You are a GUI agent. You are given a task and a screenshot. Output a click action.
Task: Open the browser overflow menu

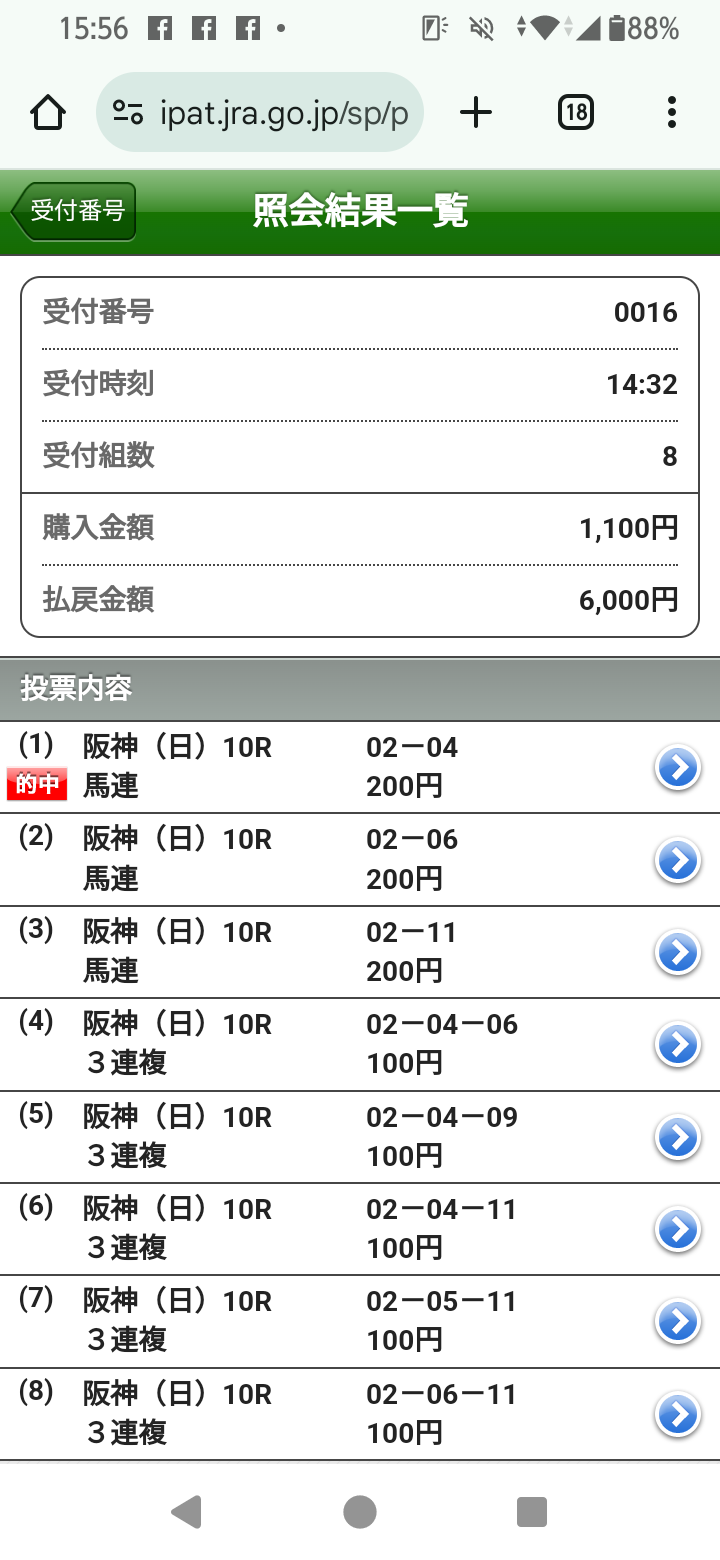tap(671, 113)
